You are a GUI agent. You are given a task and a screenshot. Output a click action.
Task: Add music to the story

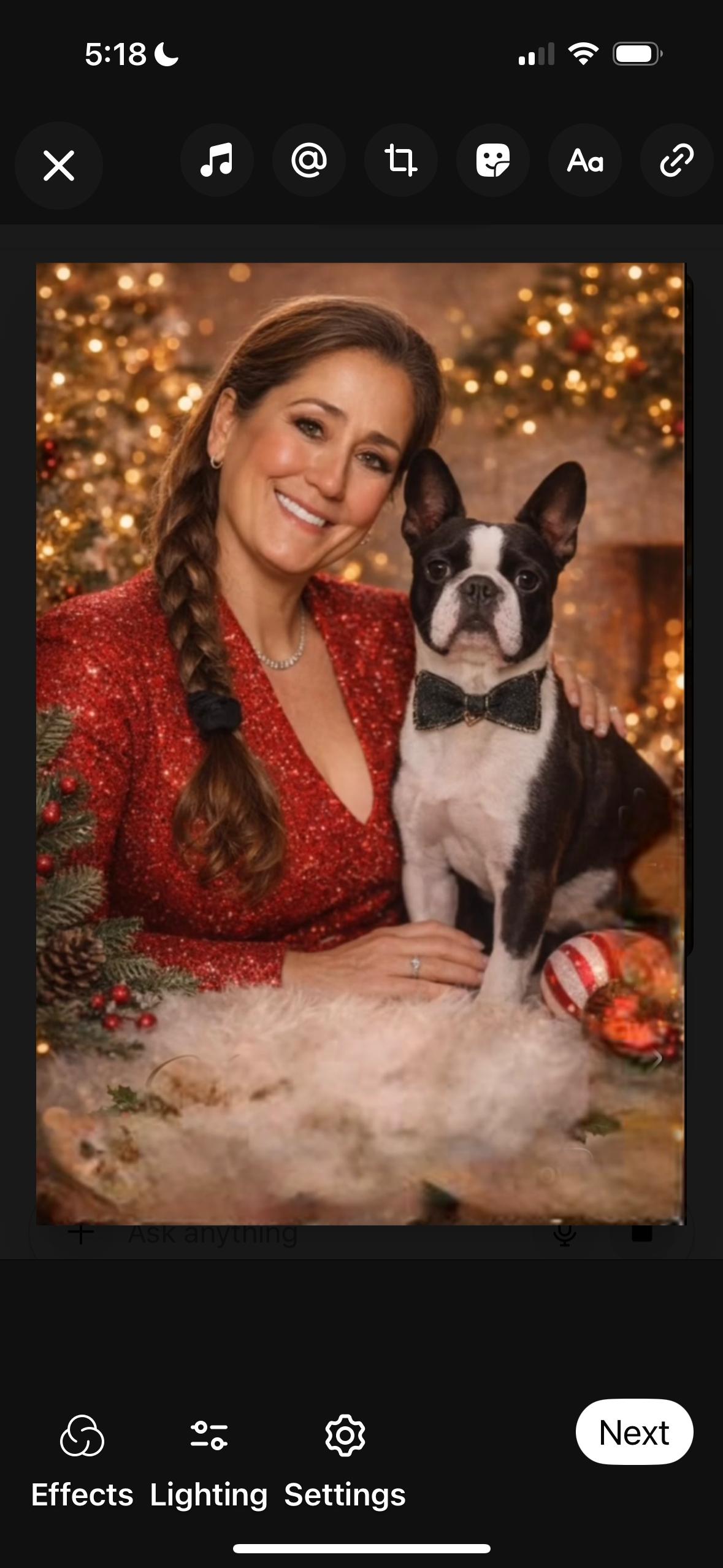pyautogui.click(x=217, y=160)
